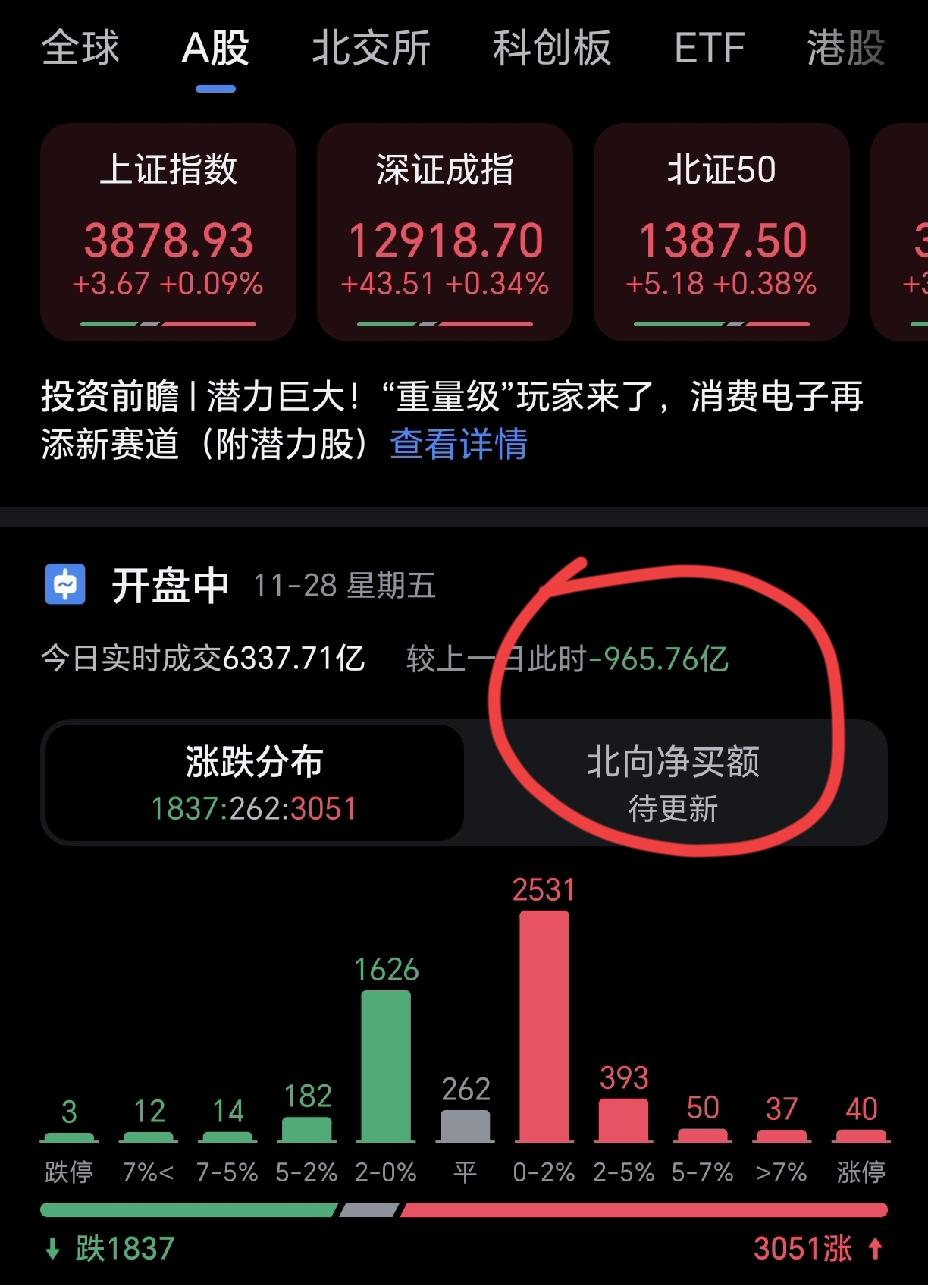Image resolution: width=928 pixels, height=1285 pixels.
Task: Open the 上证指数 index card
Action: 167,230
